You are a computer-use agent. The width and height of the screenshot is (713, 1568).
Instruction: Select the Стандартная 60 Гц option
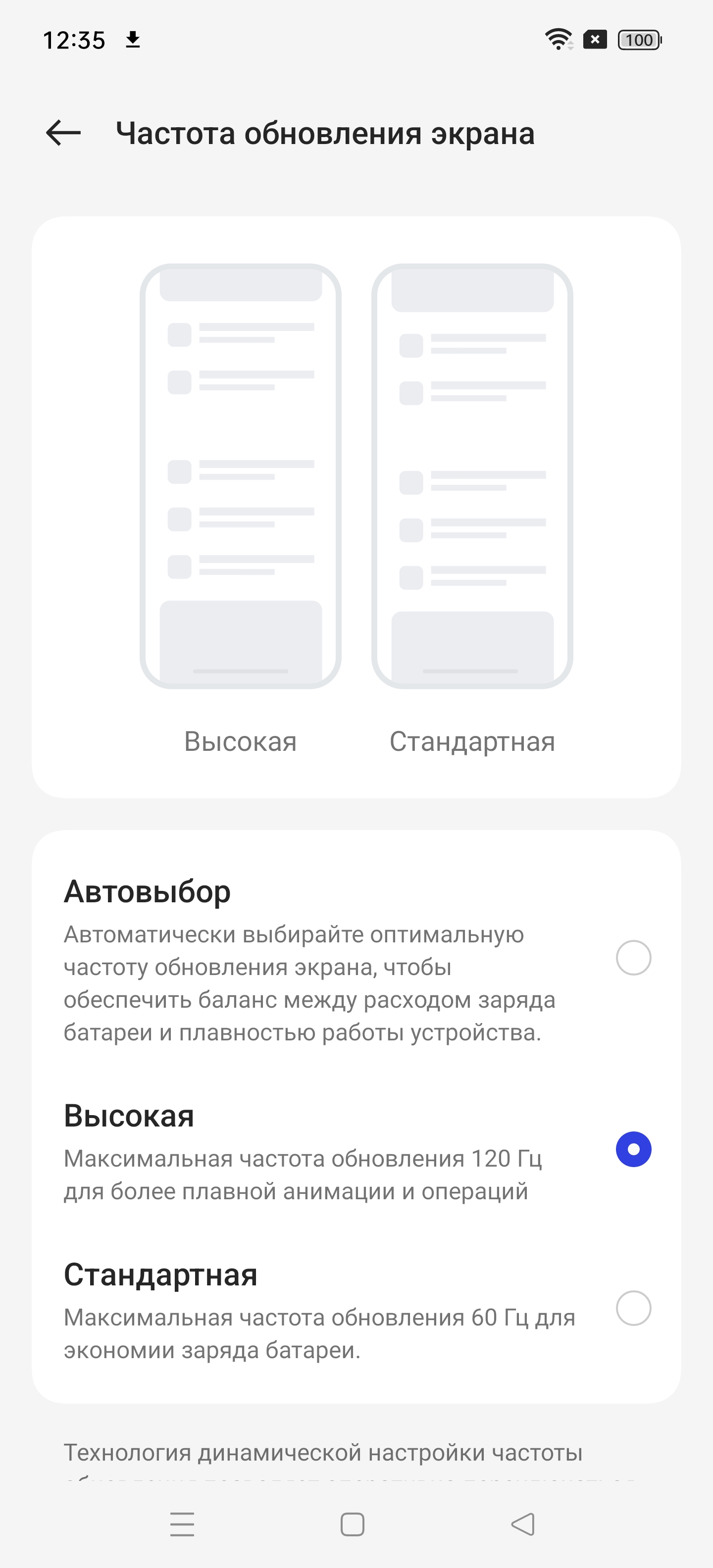(633, 1308)
